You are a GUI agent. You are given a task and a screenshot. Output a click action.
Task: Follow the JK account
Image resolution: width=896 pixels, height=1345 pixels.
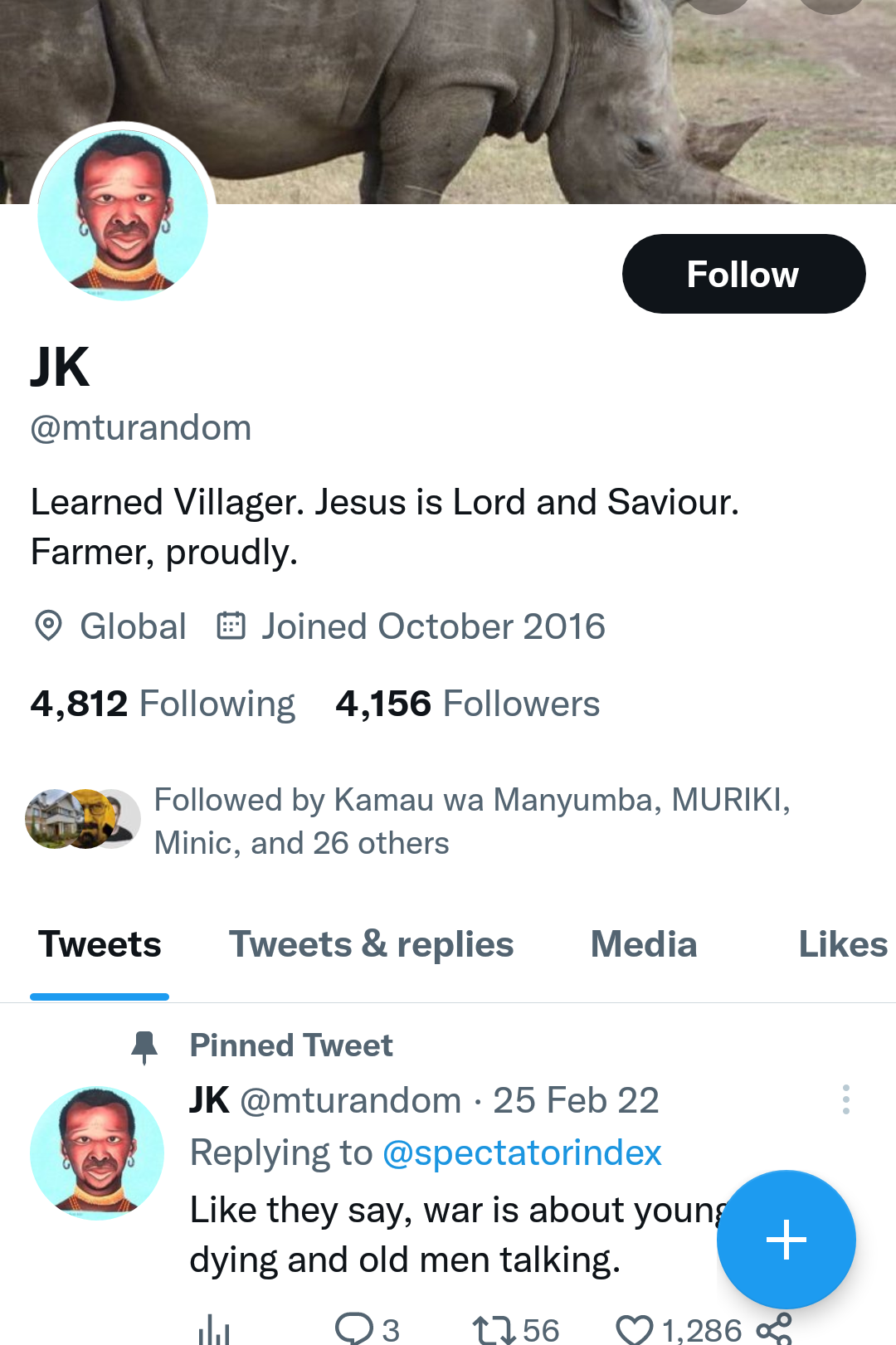point(743,274)
